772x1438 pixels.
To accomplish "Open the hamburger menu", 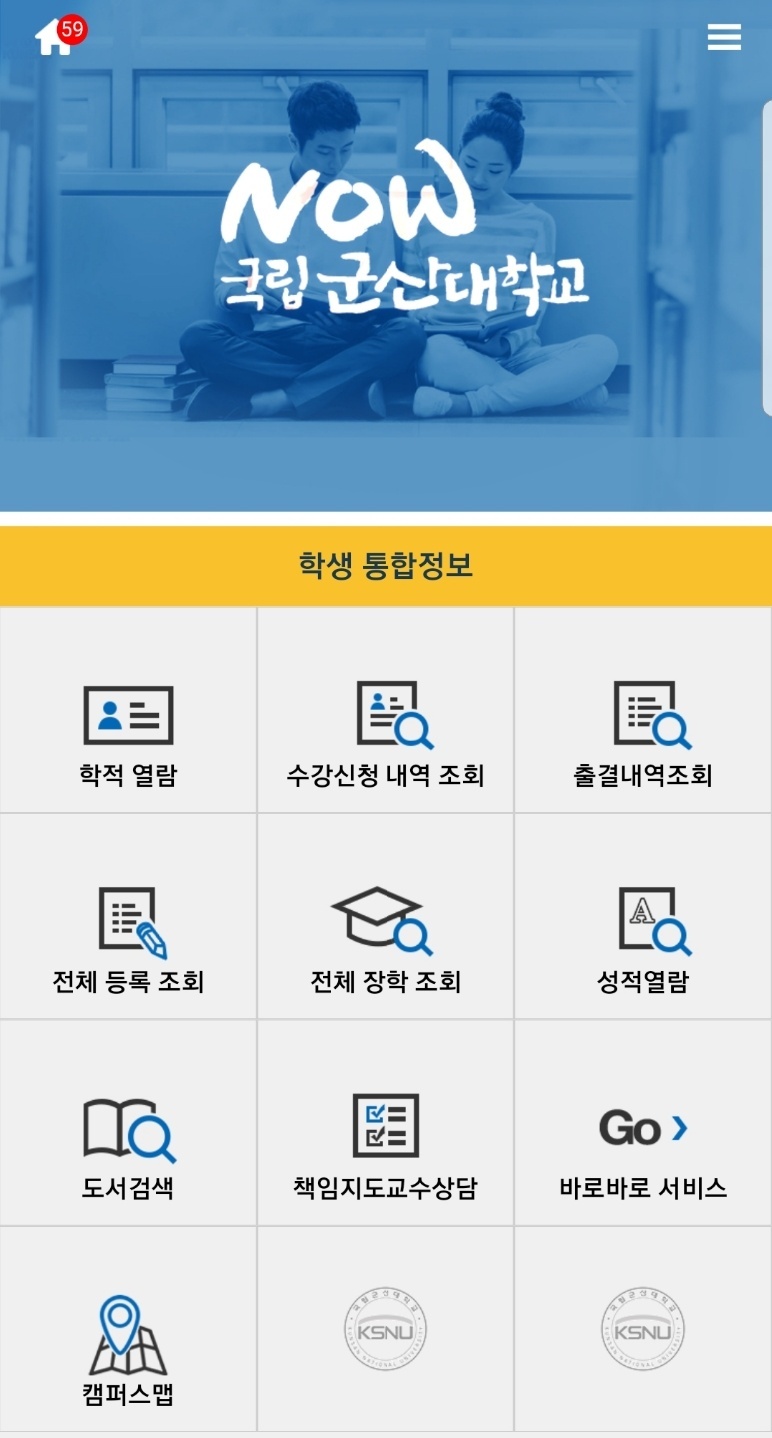I will tap(724, 37).
